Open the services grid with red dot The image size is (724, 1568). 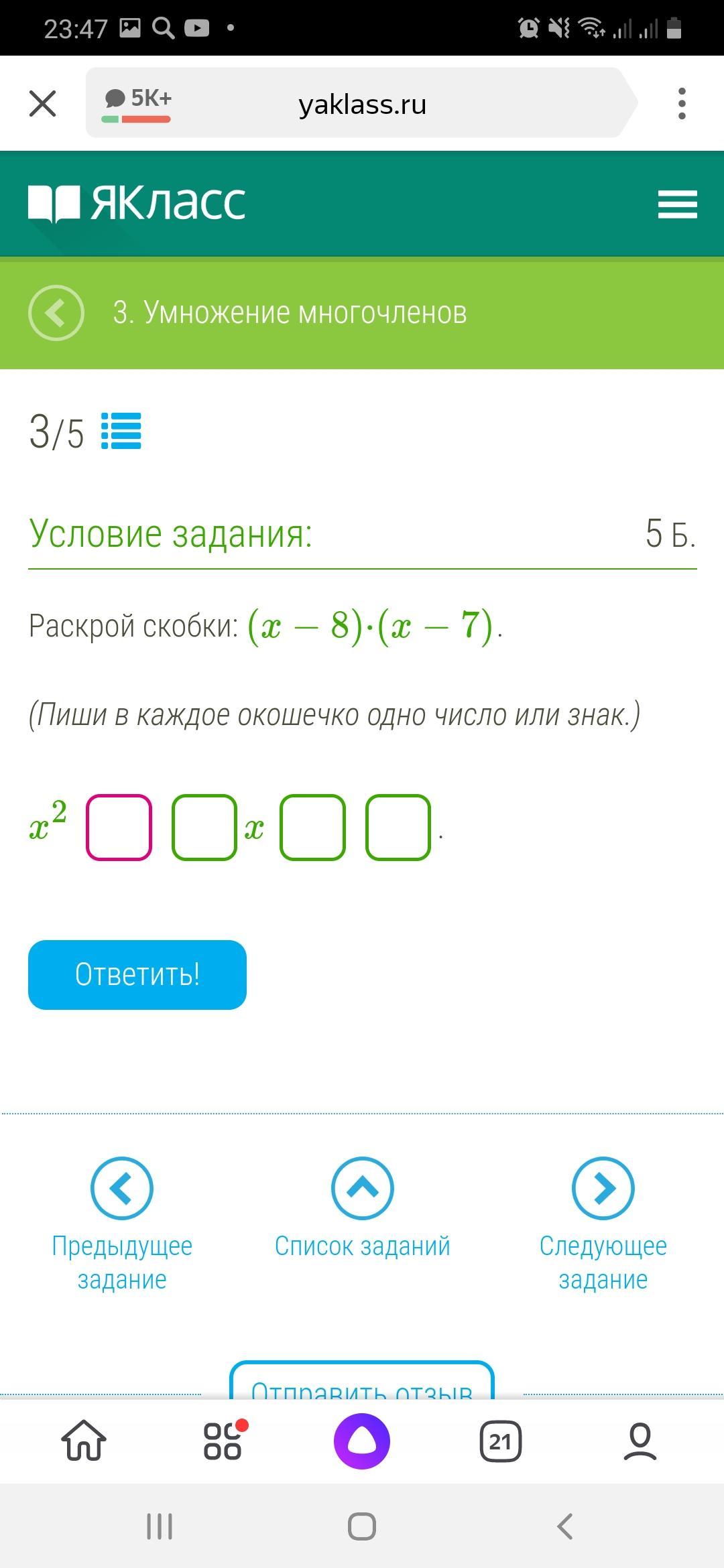tap(223, 1441)
